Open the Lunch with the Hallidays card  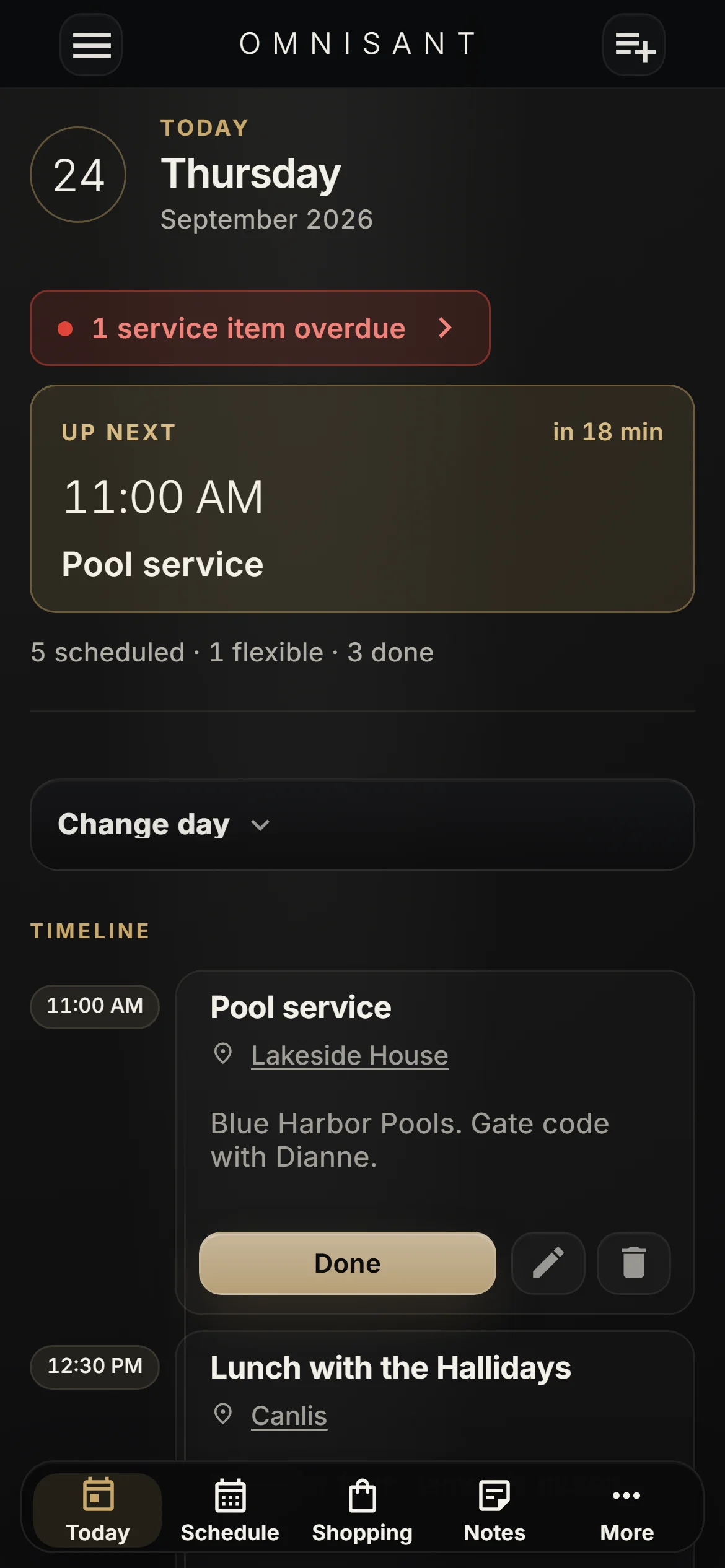coord(435,1396)
